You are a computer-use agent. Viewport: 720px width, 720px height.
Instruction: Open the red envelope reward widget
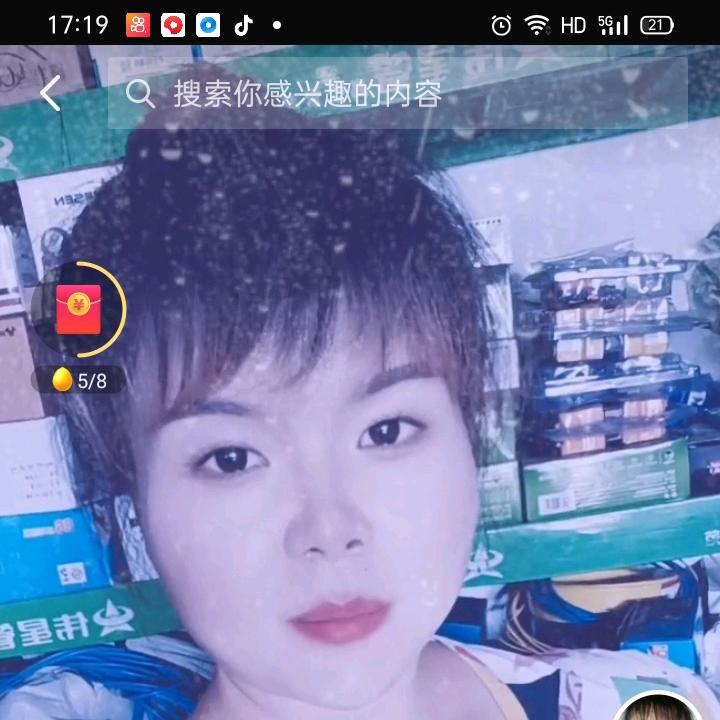pyautogui.click(x=78, y=310)
